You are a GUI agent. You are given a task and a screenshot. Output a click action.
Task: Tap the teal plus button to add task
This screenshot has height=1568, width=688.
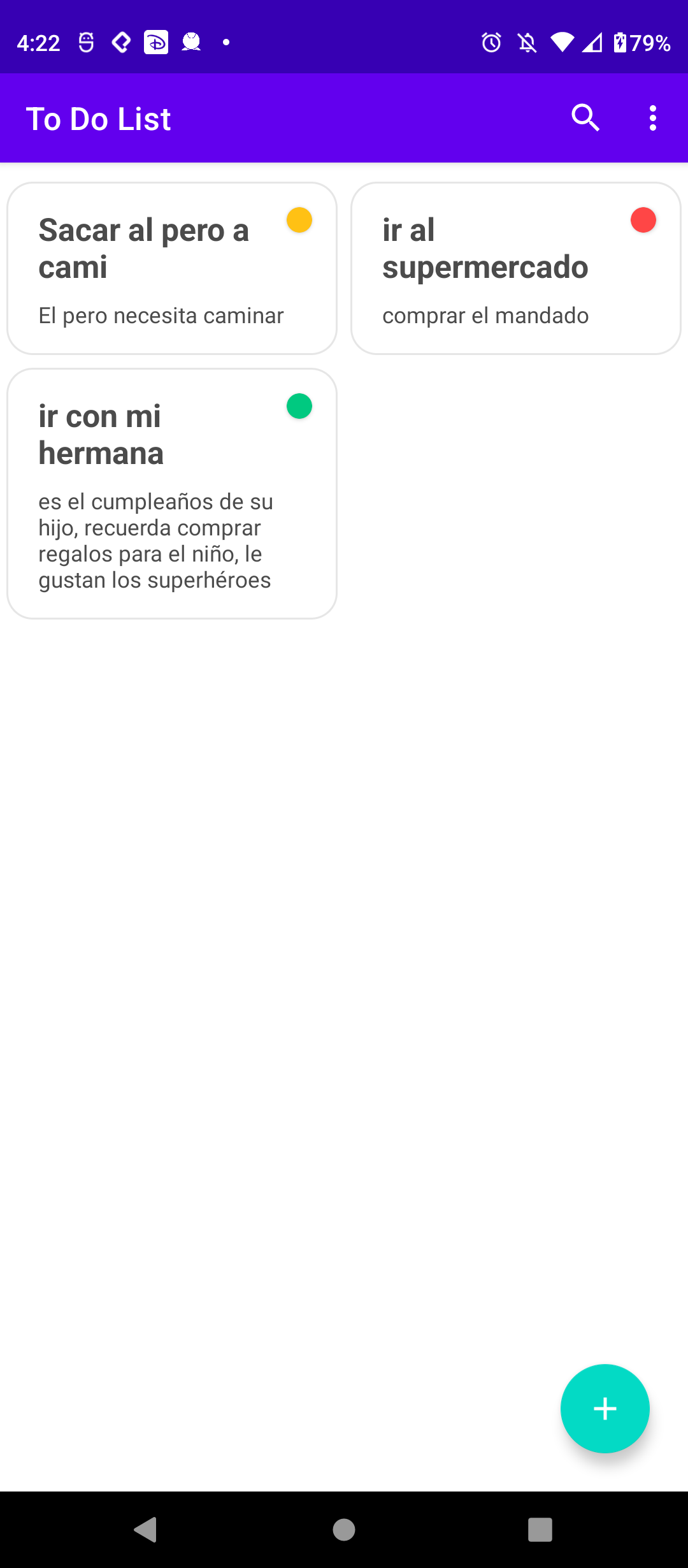click(x=604, y=1409)
